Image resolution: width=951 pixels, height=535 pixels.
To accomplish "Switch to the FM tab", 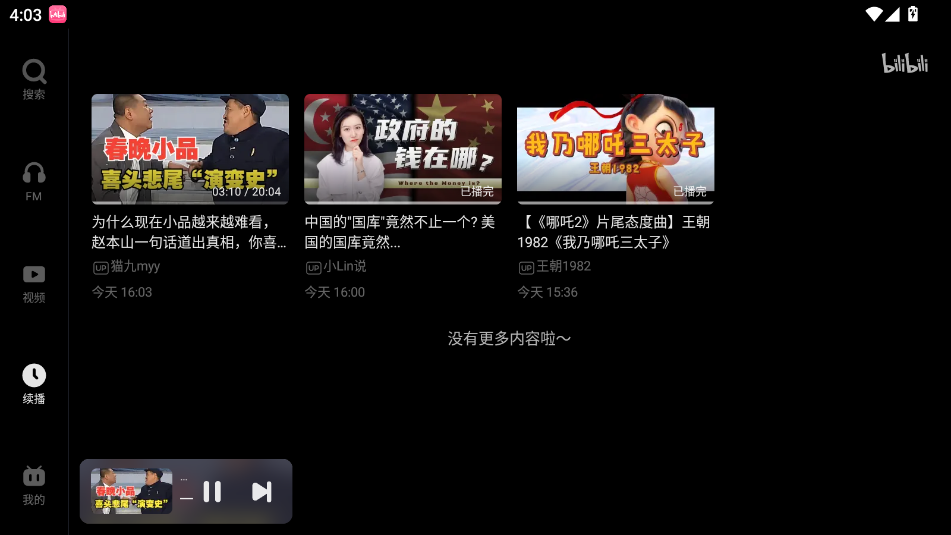I will click(34, 181).
